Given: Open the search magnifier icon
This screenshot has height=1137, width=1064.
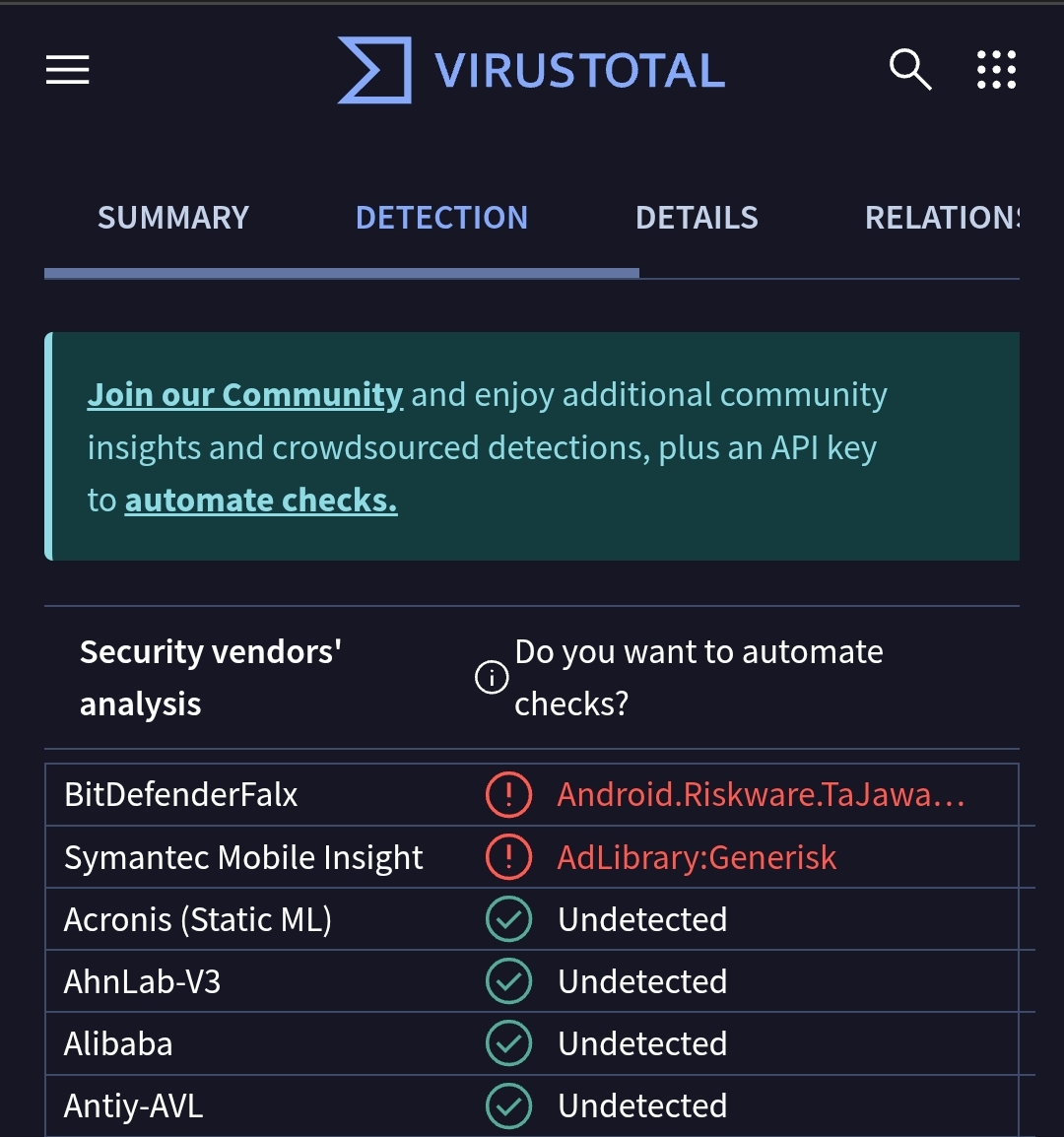Looking at the screenshot, I should coord(909,70).
